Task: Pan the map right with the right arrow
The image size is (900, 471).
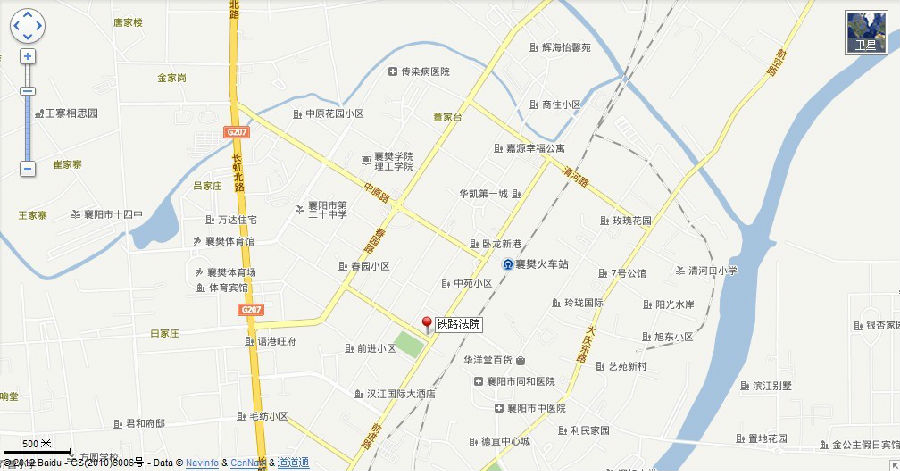Action: click(x=40, y=26)
